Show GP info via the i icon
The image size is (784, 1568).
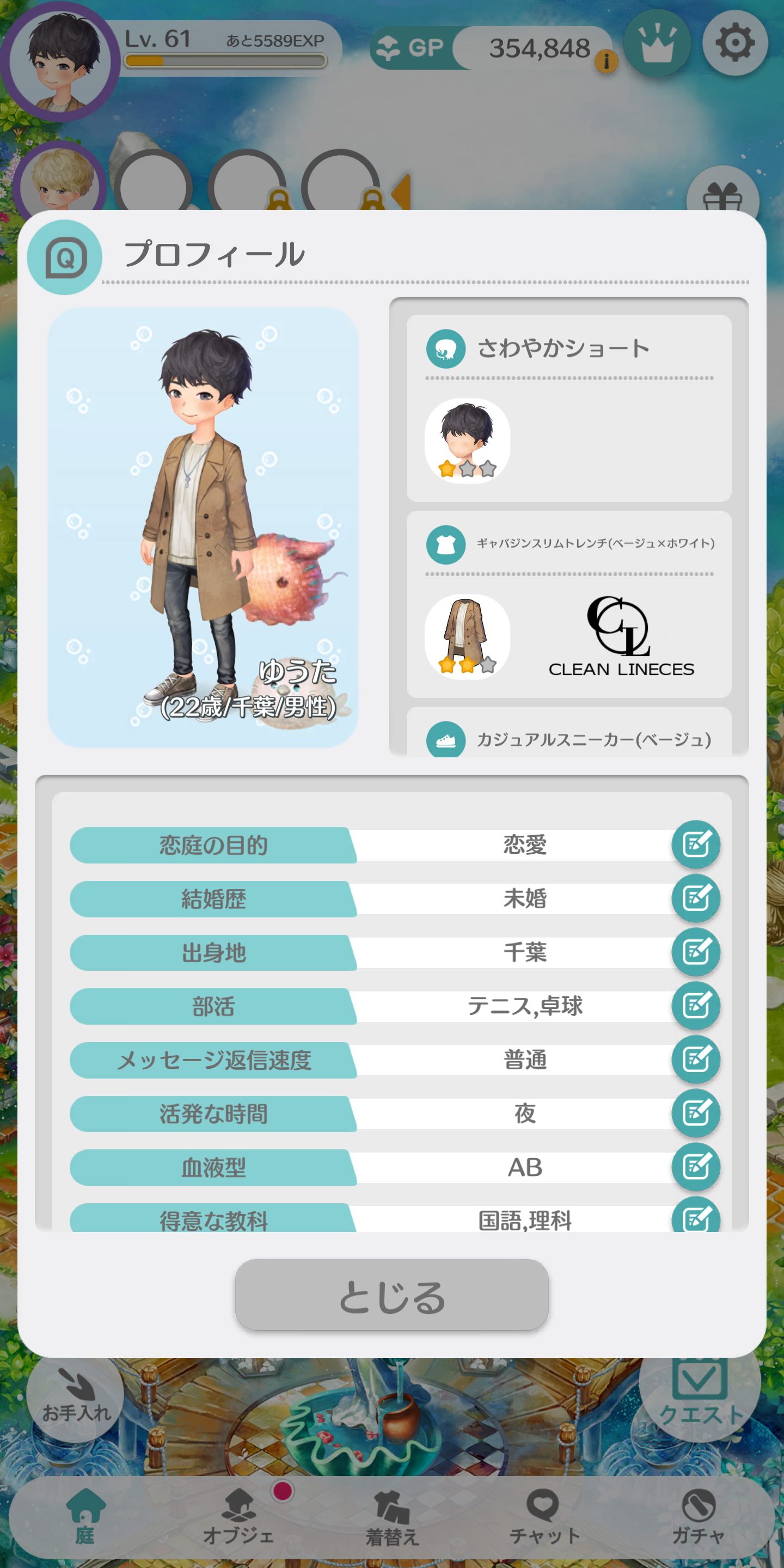pos(605,61)
